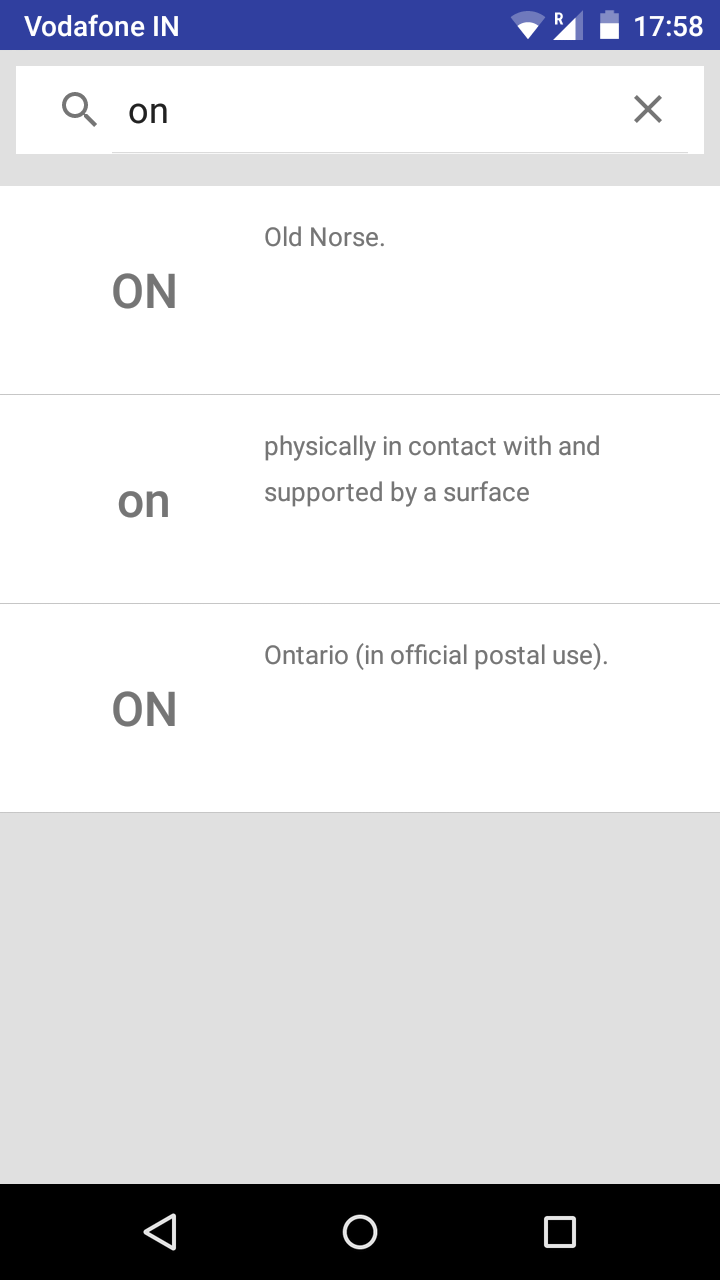Viewport: 720px width, 1280px height.
Task: Open the 'Old Norse' definition result
Action: click(x=360, y=290)
